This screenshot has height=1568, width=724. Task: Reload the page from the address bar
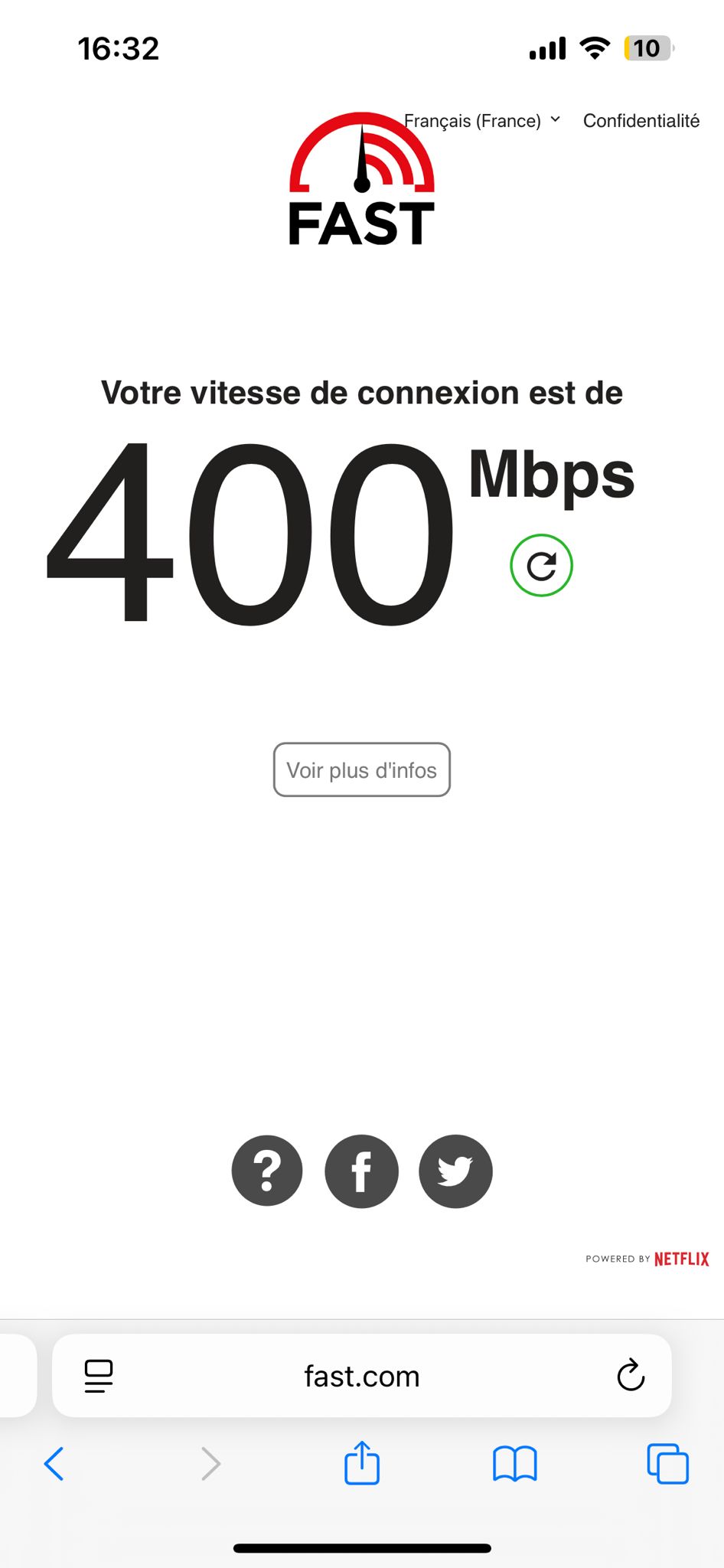tap(631, 1375)
